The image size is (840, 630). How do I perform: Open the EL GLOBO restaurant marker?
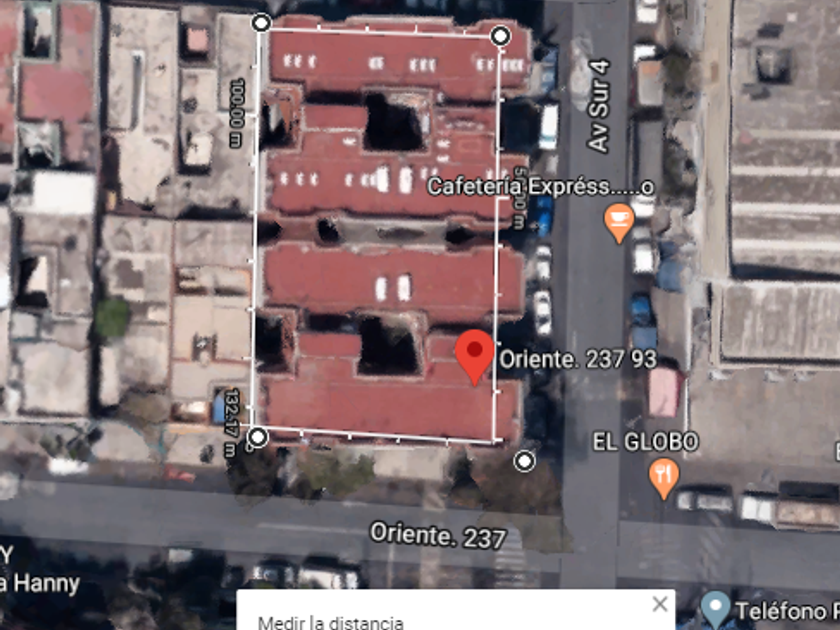pyautogui.click(x=664, y=478)
